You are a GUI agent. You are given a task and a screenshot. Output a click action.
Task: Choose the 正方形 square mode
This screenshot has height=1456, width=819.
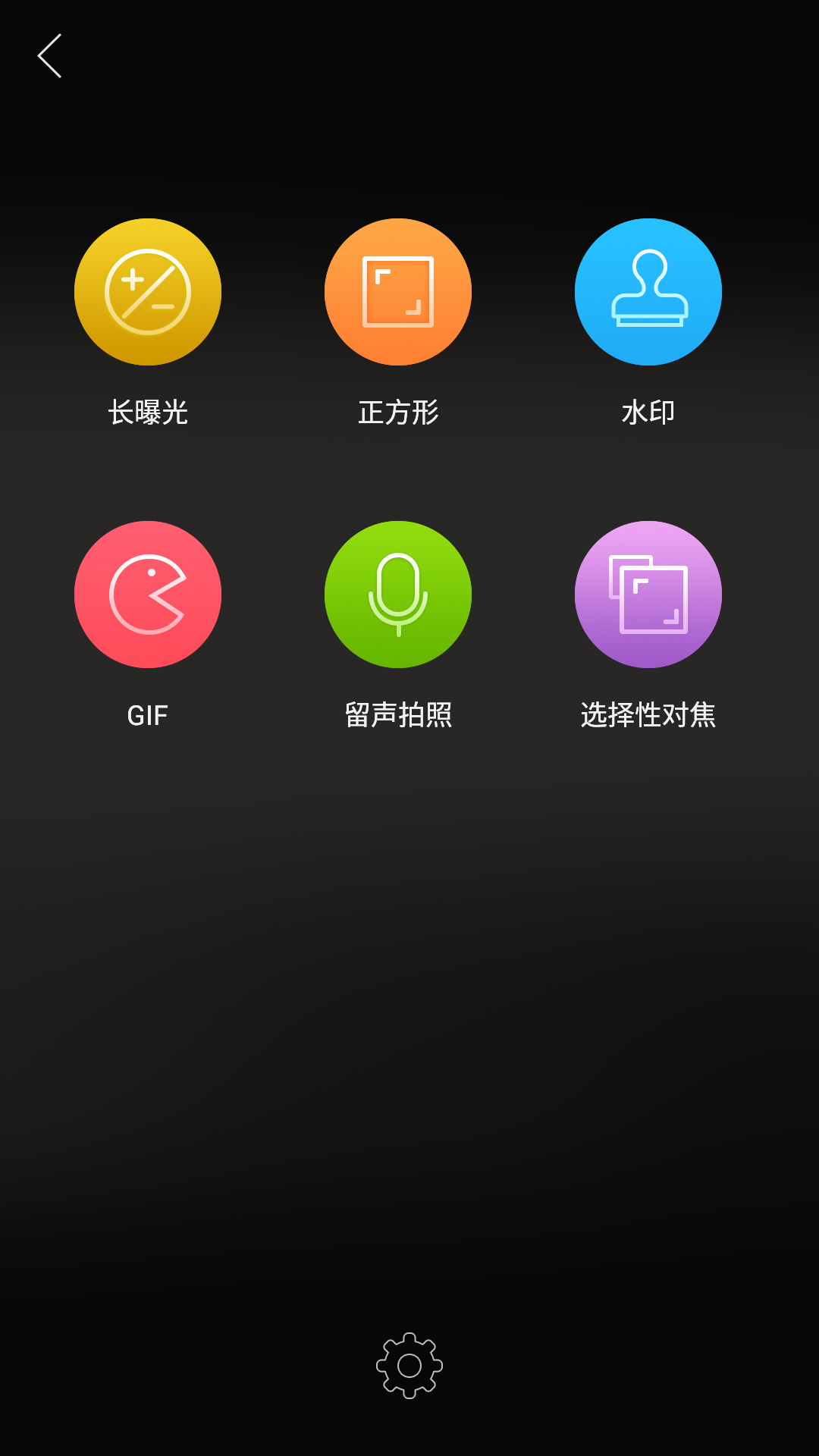pyautogui.click(x=398, y=292)
